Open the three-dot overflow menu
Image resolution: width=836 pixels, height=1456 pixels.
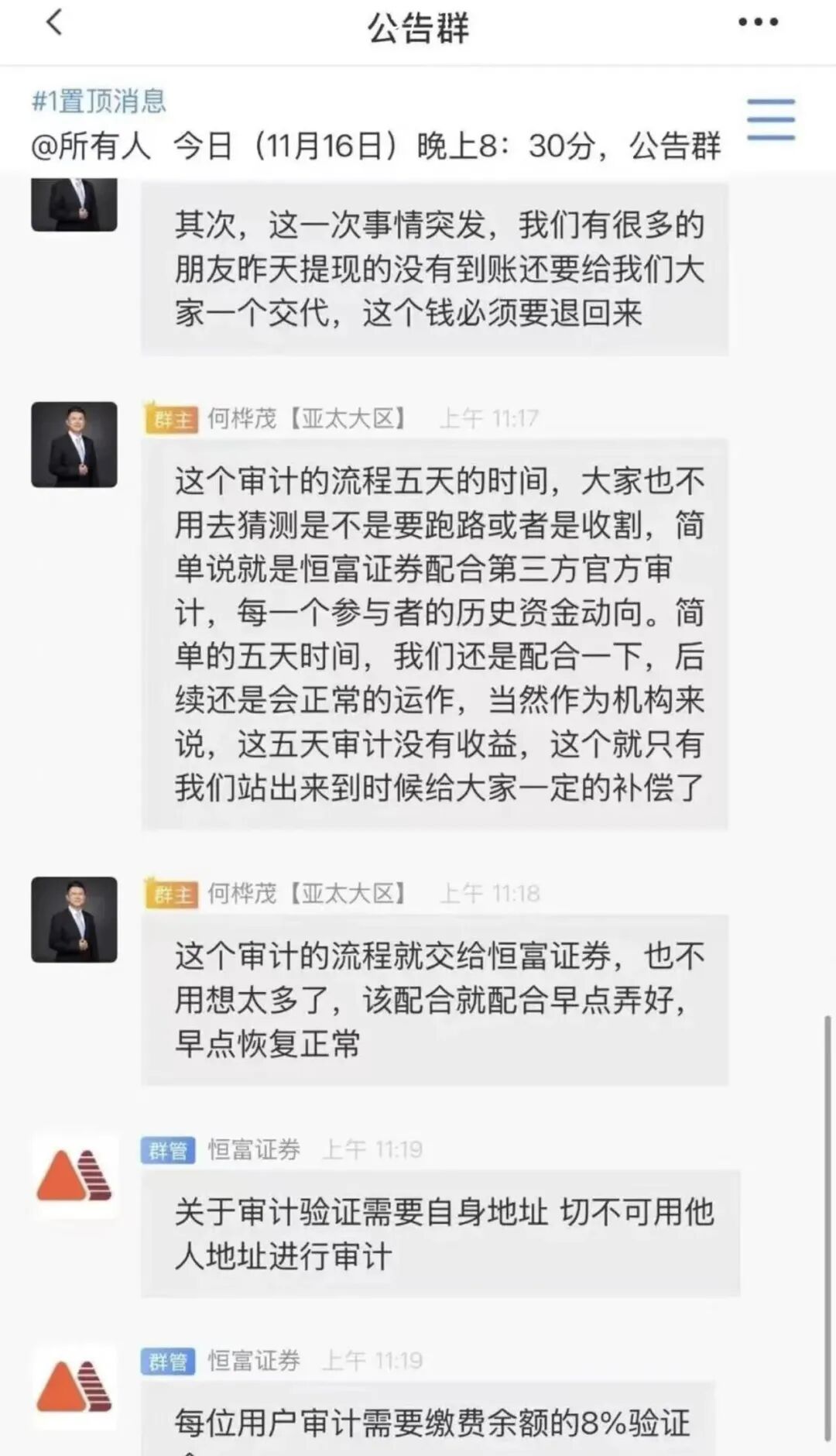758,23
